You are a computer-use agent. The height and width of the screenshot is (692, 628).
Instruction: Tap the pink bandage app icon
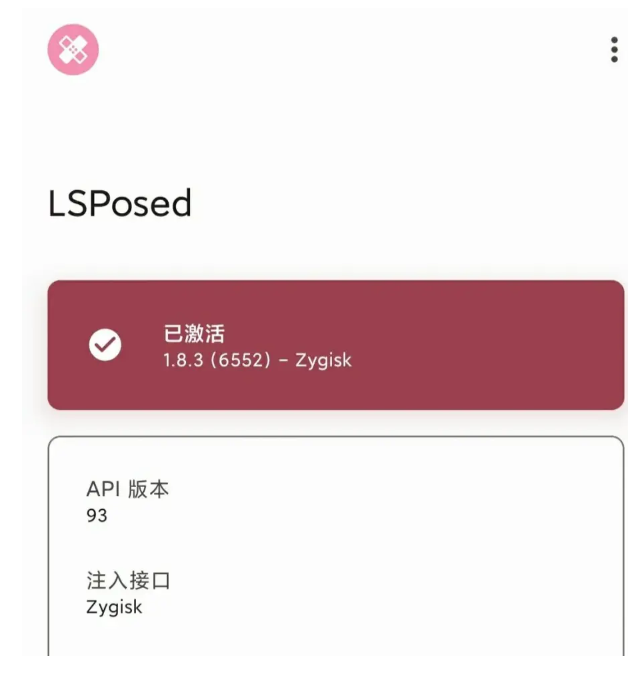point(73,48)
